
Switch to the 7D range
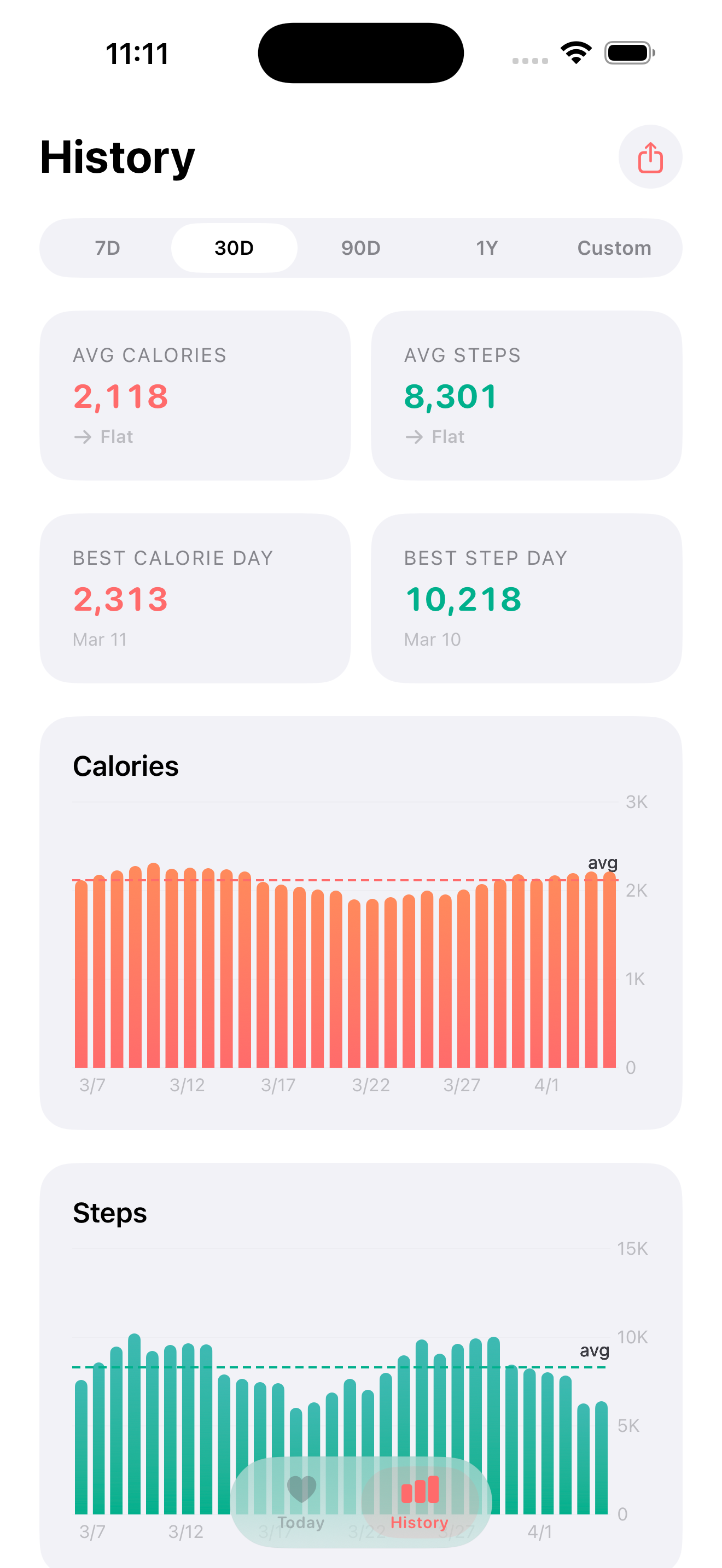click(x=107, y=248)
